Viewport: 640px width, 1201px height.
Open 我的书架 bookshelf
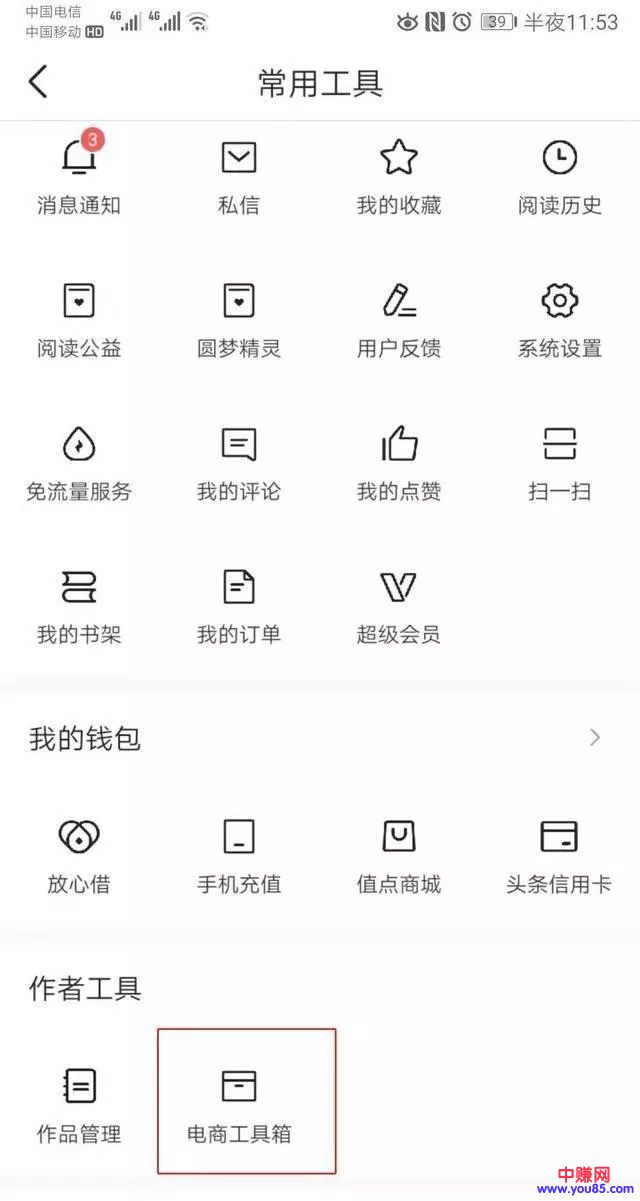[x=79, y=605]
